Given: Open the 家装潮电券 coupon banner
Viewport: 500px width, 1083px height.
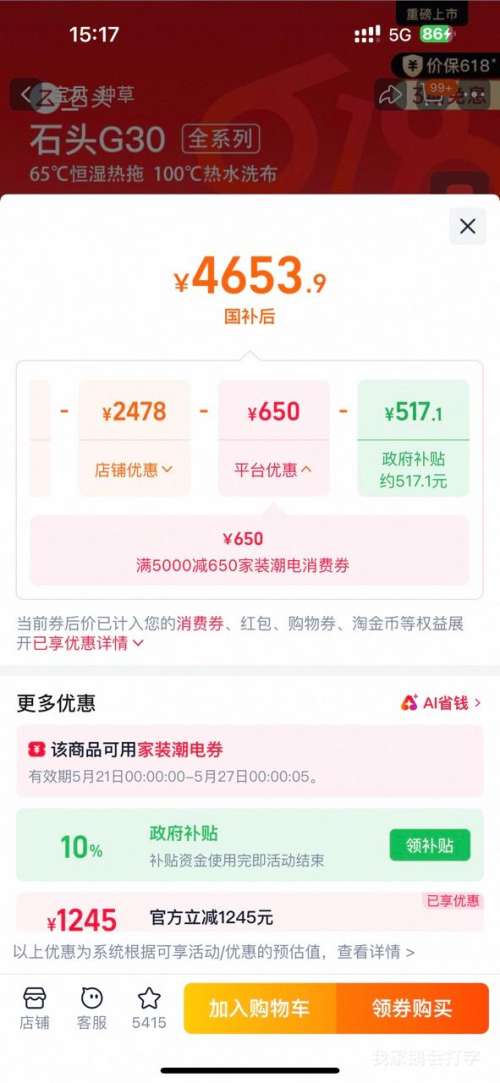Looking at the screenshot, I should [x=250, y=760].
